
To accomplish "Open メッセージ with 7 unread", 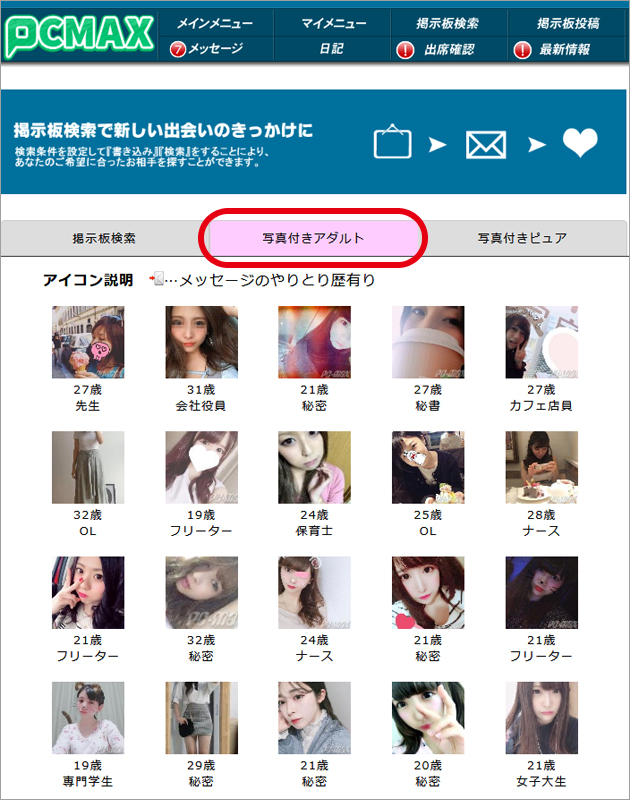I will (x=207, y=48).
